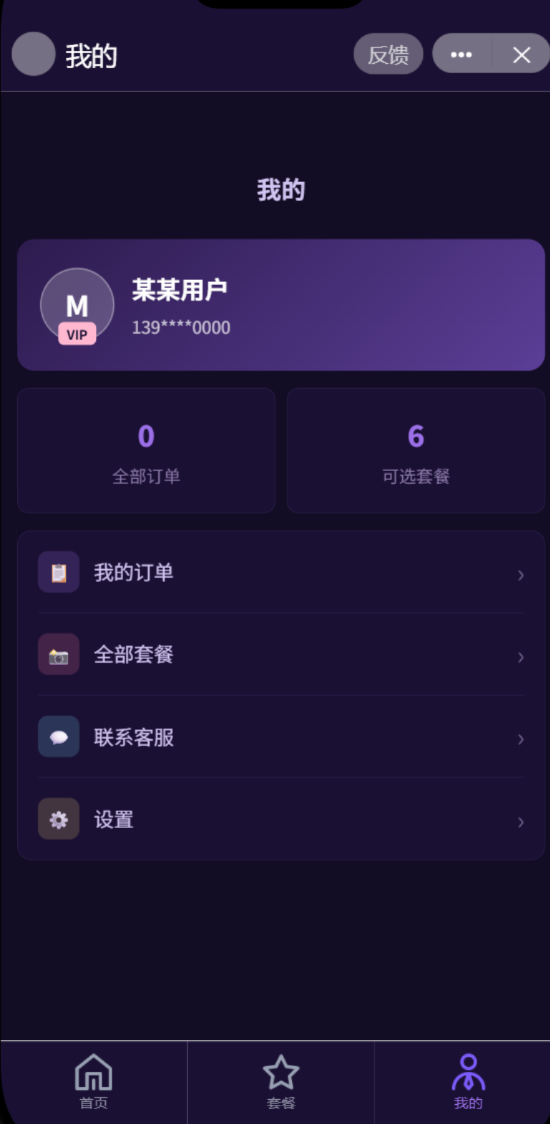Open the 反馈 feedback button

pyautogui.click(x=388, y=54)
